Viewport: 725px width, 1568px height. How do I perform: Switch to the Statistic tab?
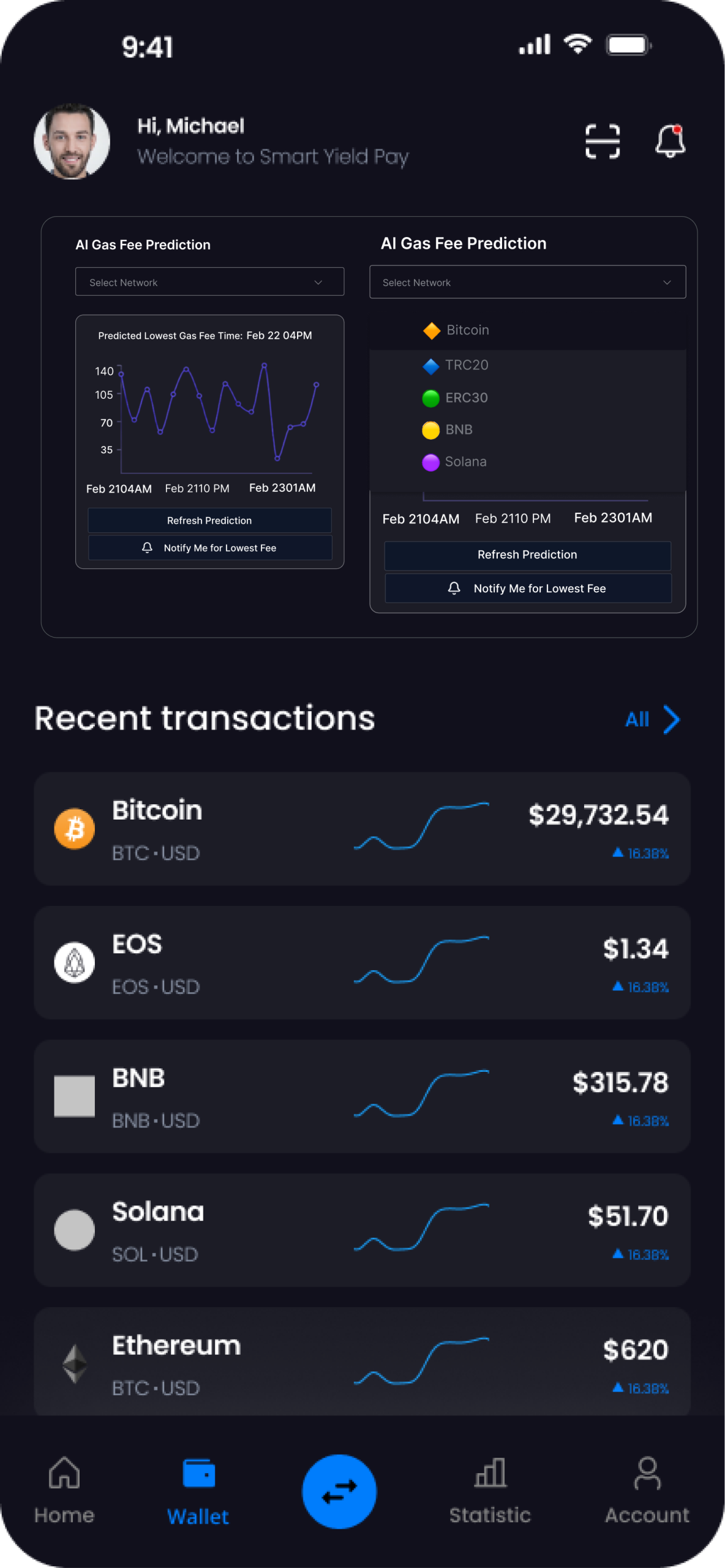pos(490,1489)
